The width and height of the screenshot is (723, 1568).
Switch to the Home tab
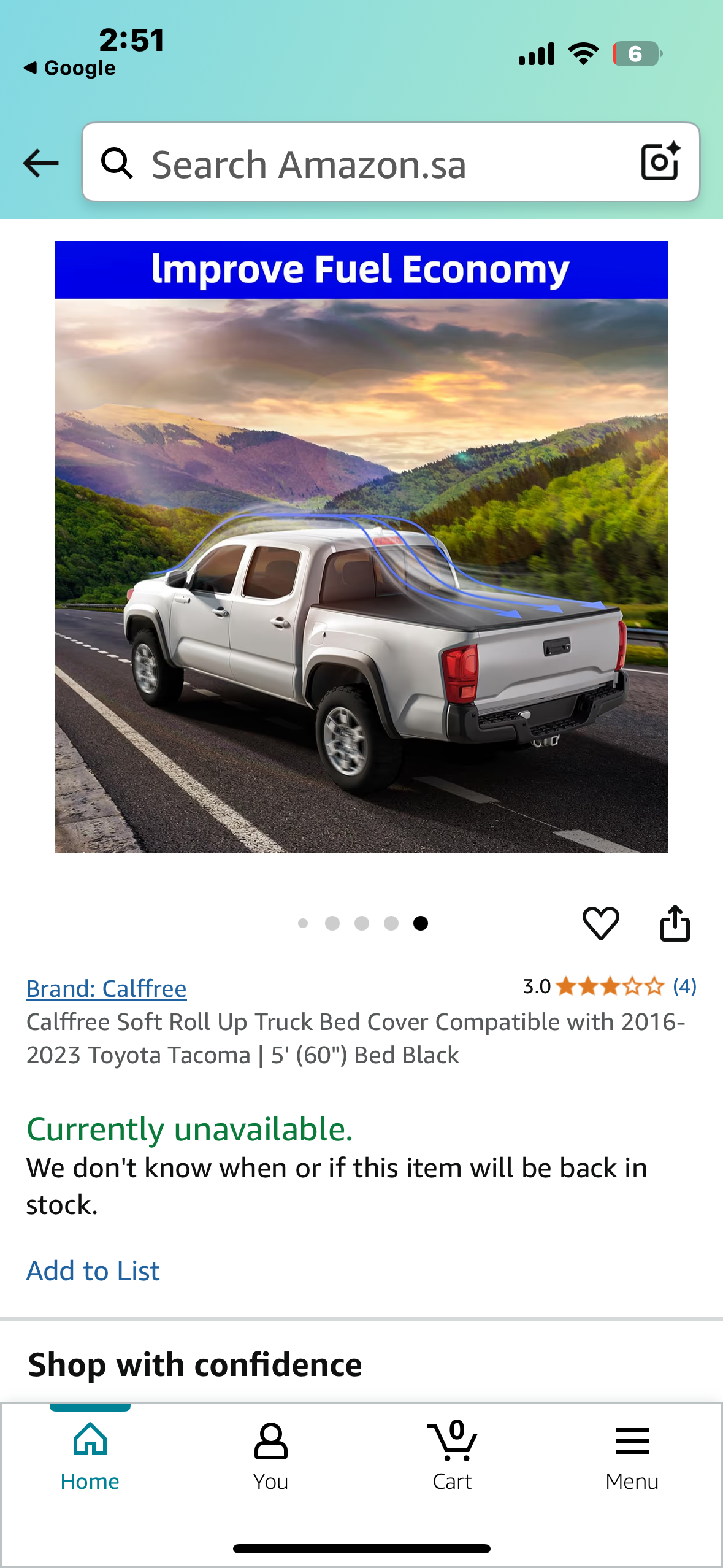(x=90, y=1458)
